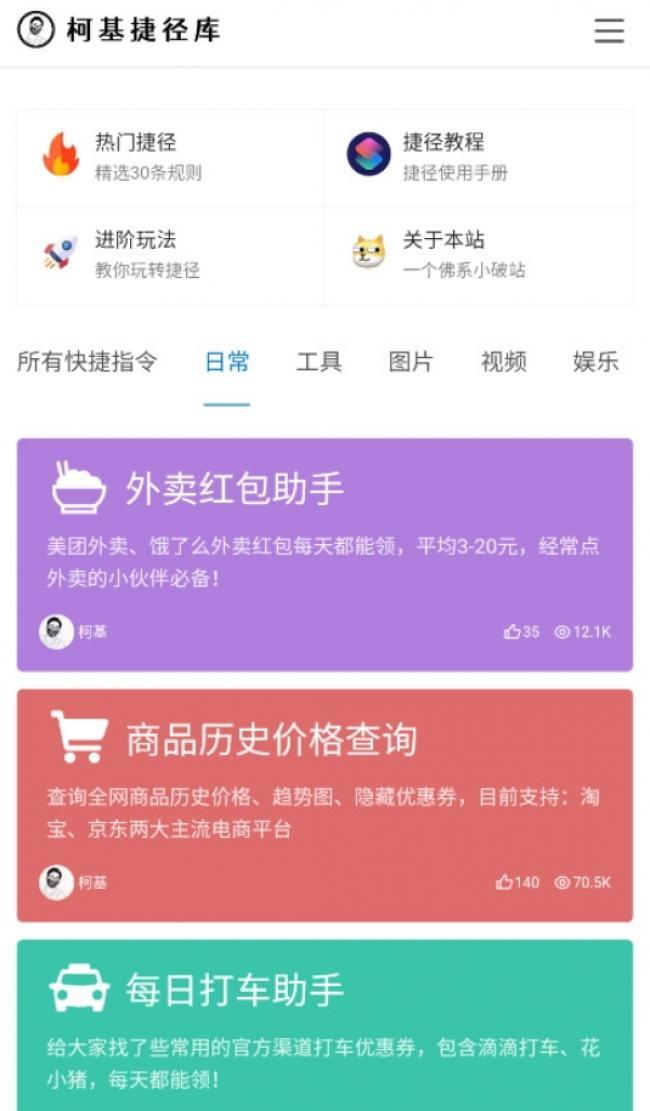
Task: Open the hamburger menu
Action: point(609,30)
